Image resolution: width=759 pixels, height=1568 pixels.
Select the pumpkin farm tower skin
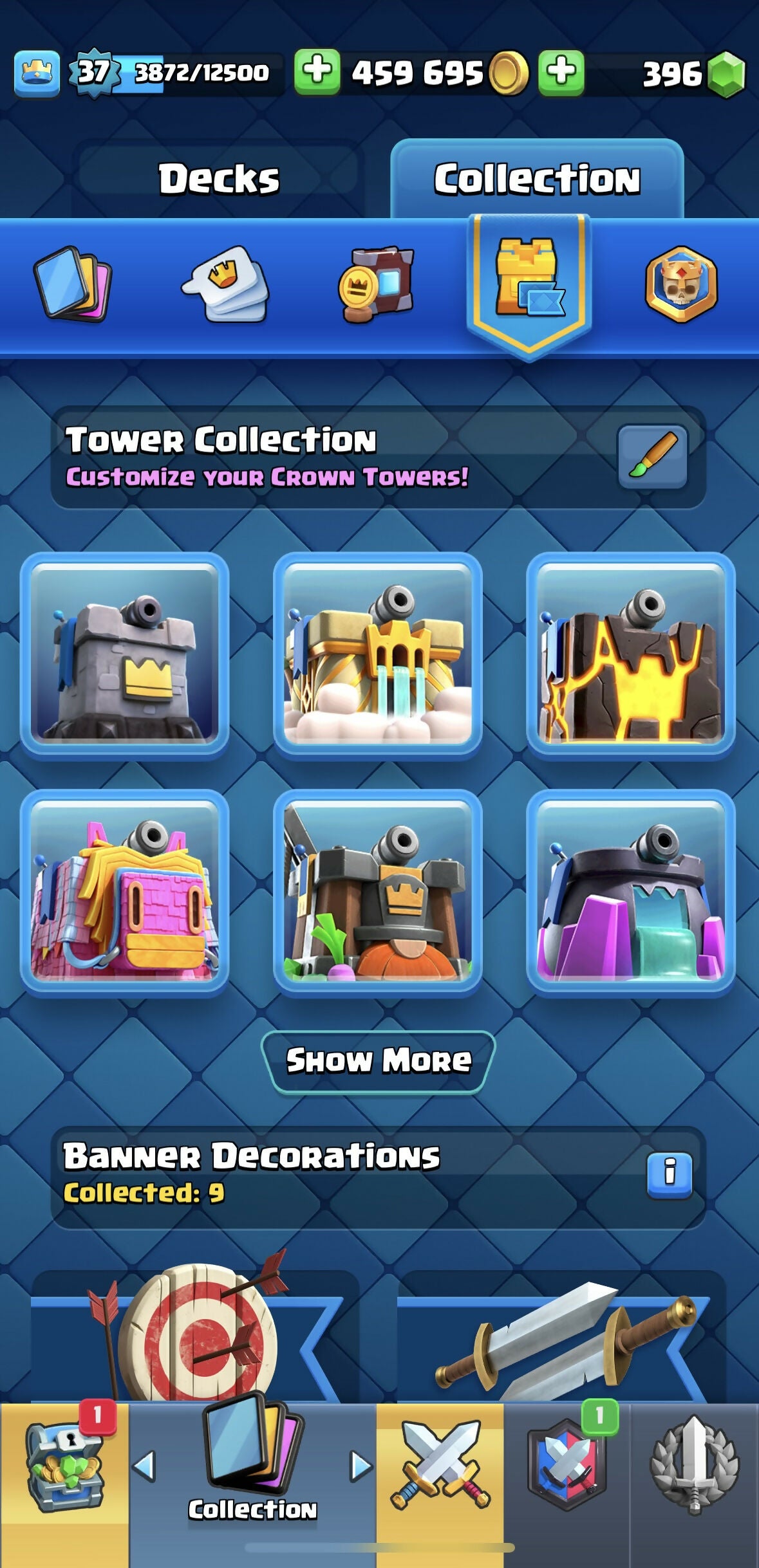click(378, 891)
